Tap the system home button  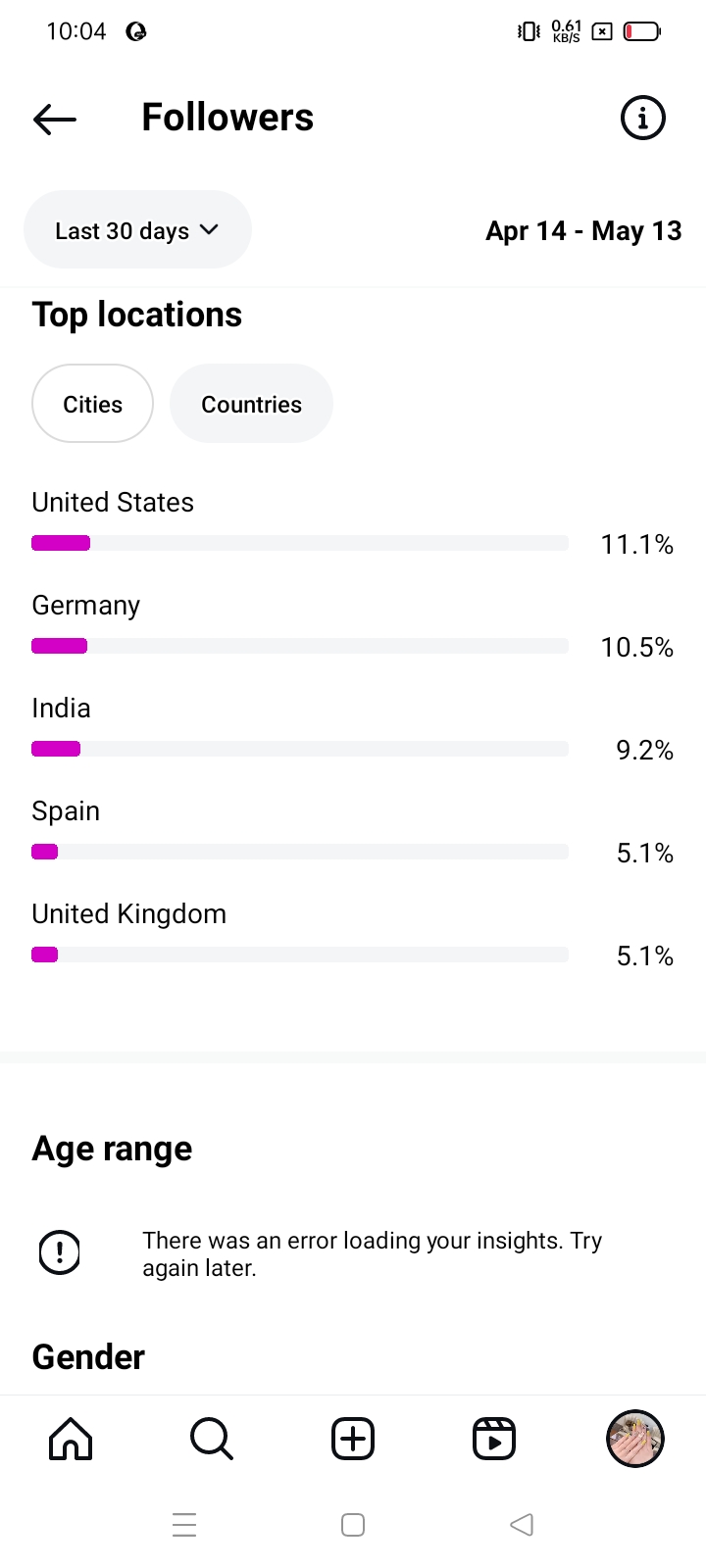coord(353,1525)
